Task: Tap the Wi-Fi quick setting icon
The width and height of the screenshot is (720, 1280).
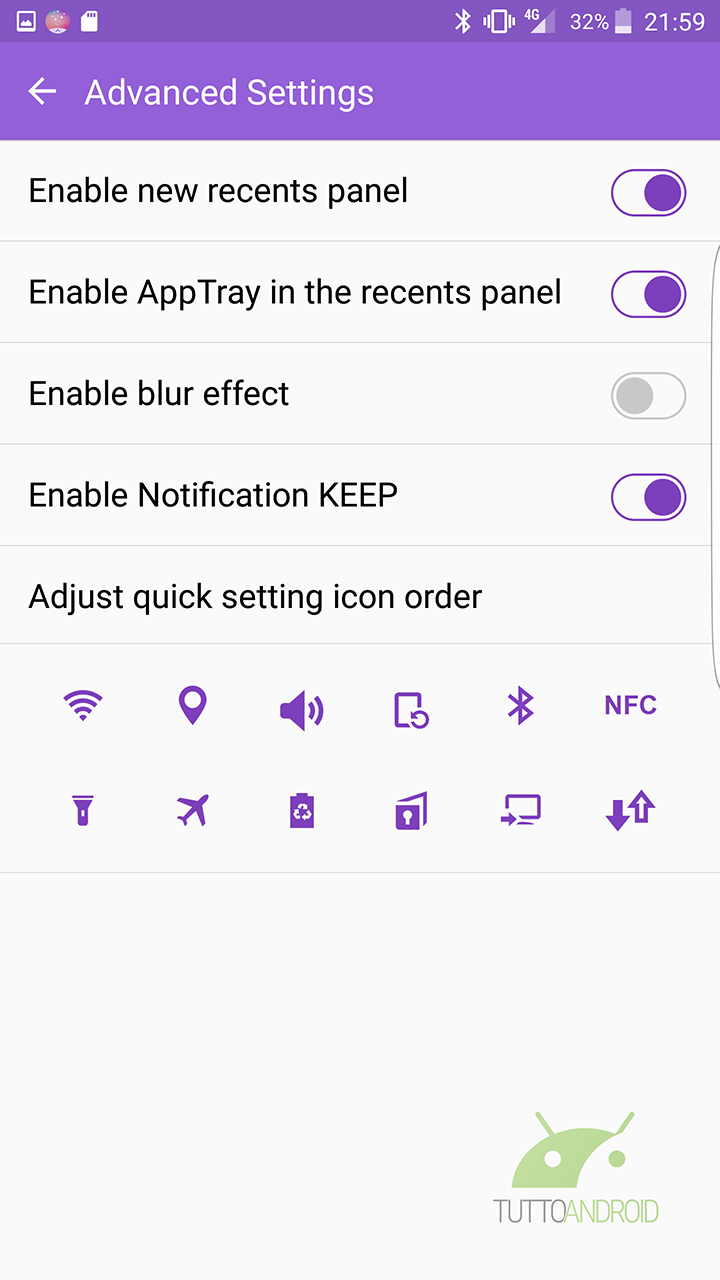Action: (x=83, y=706)
